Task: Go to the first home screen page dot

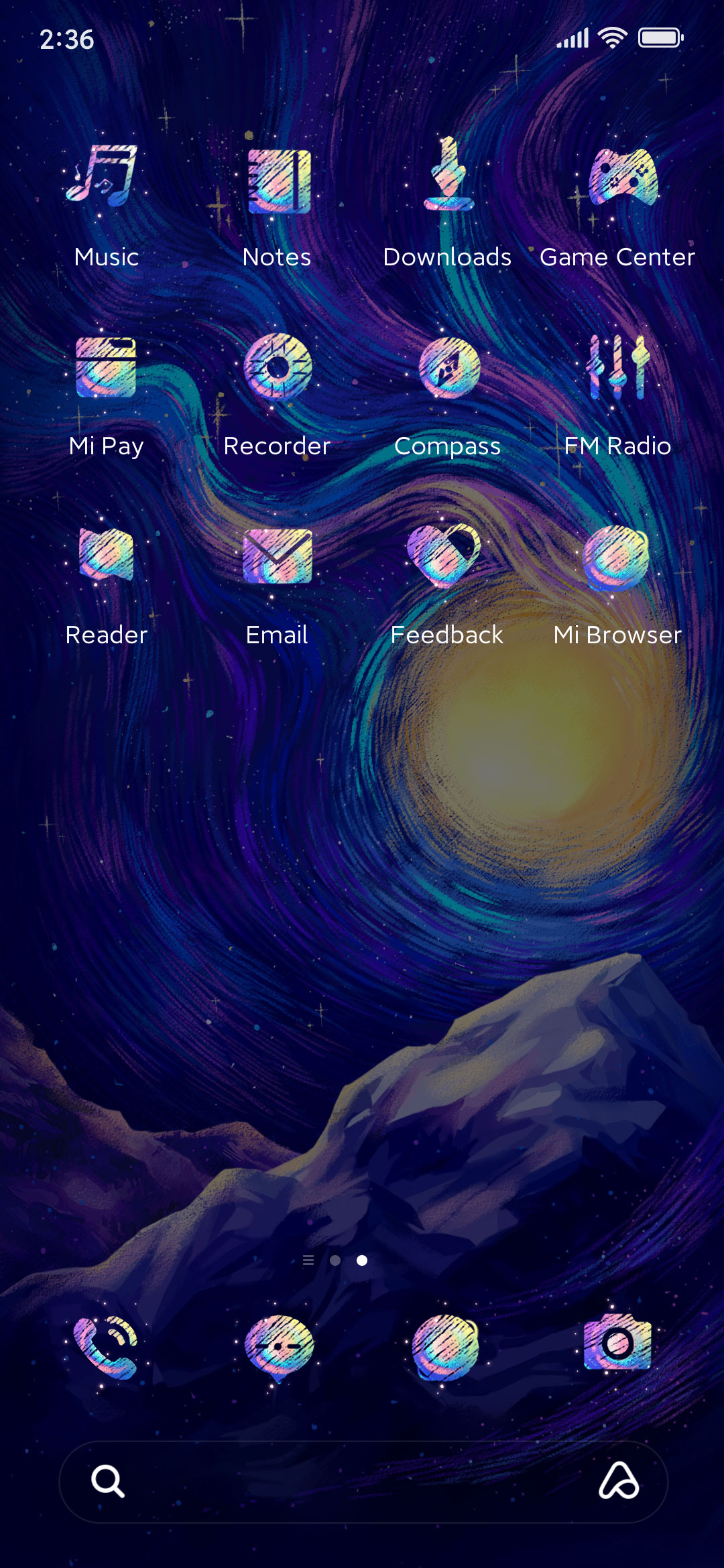Action: click(335, 1260)
